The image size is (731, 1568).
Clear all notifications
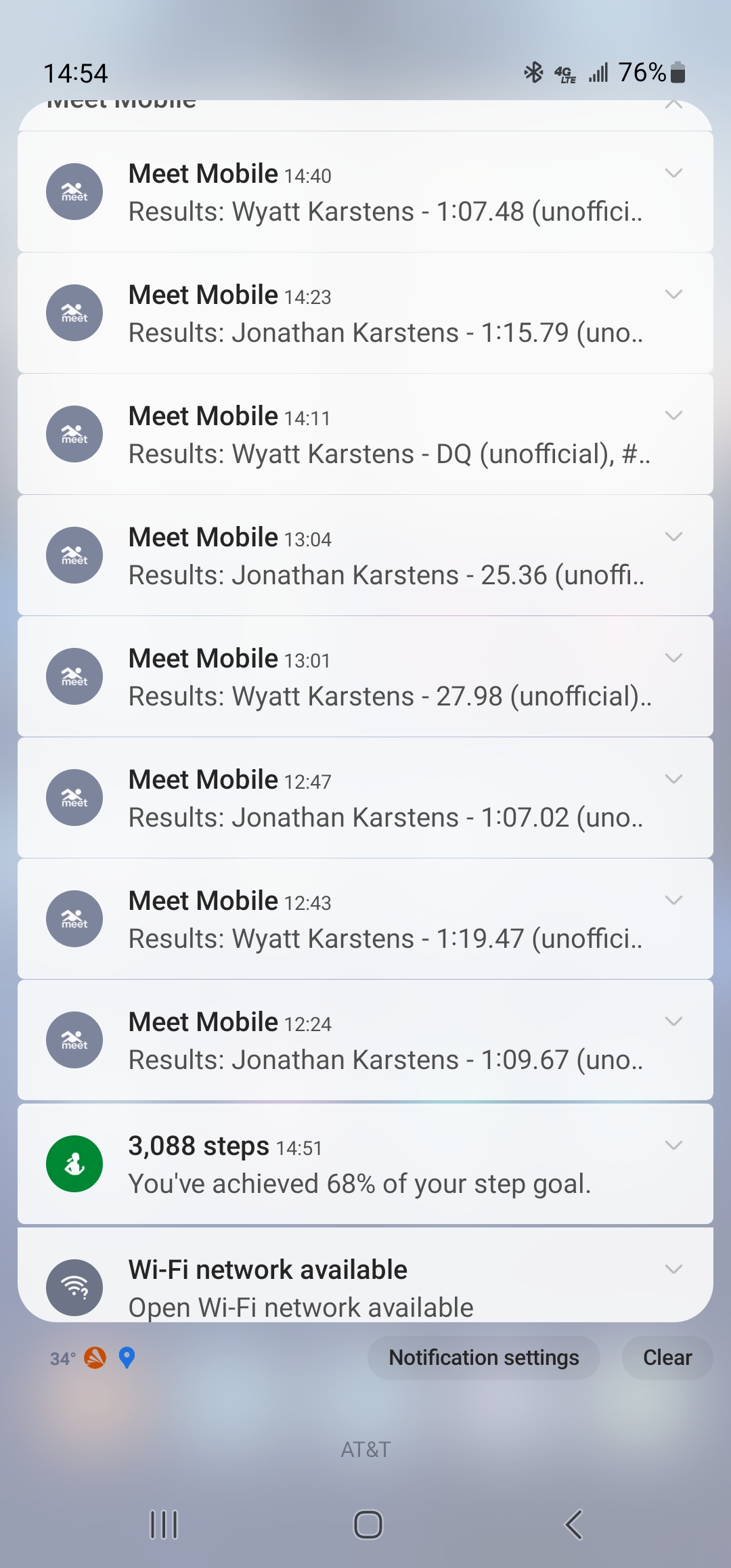pyautogui.click(x=667, y=1357)
